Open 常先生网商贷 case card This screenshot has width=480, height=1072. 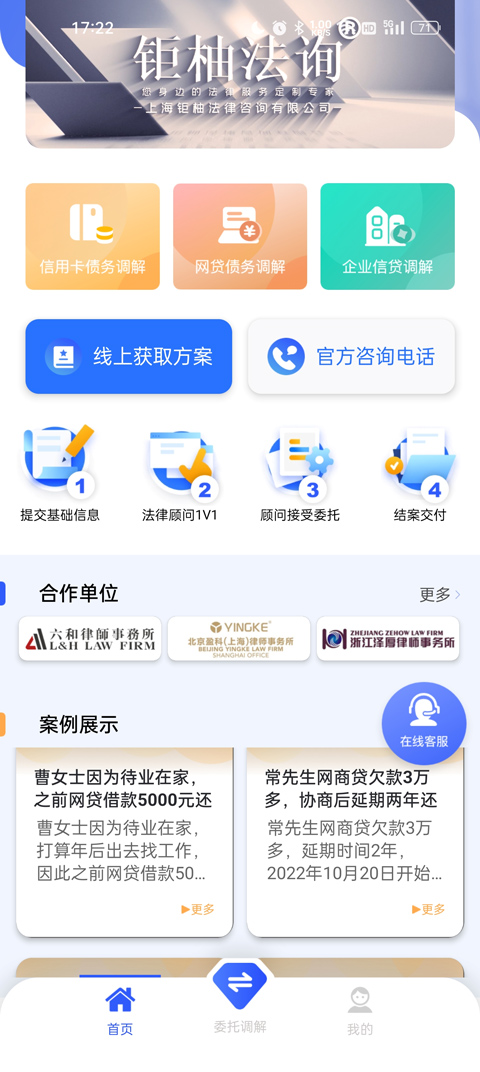(355, 842)
